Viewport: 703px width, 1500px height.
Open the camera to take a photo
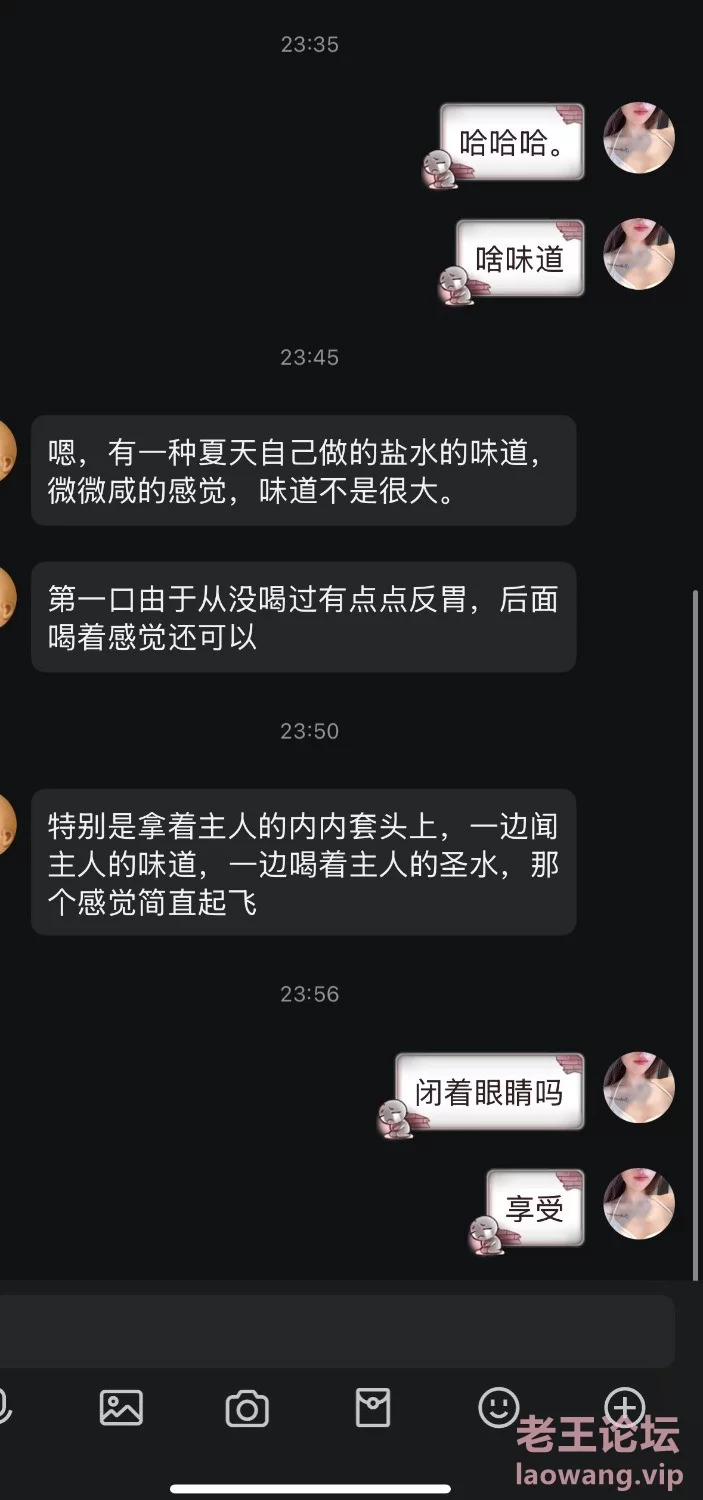(247, 1408)
